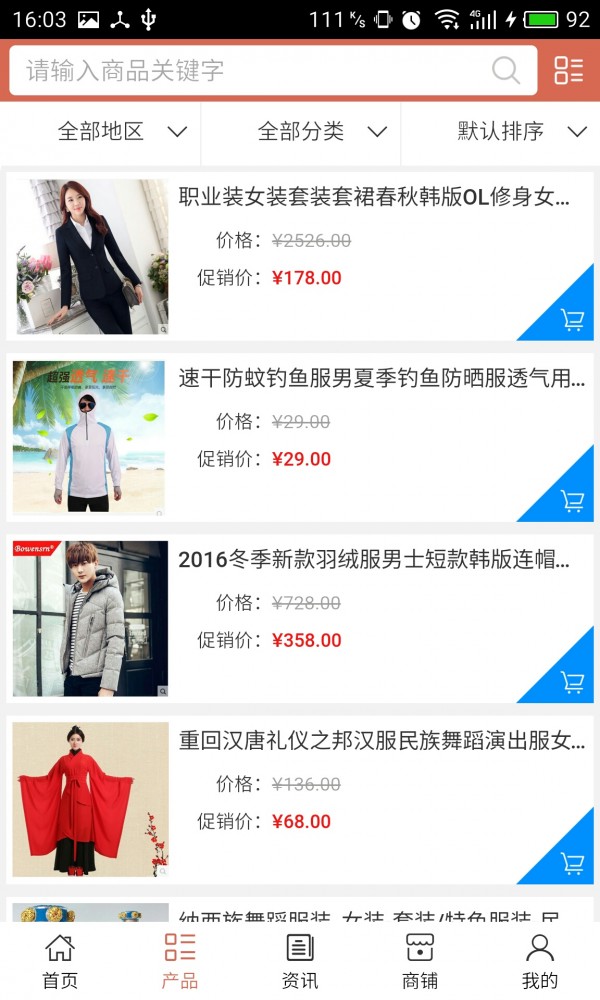Expand the 全部地区 region dropdown

(122, 132)
